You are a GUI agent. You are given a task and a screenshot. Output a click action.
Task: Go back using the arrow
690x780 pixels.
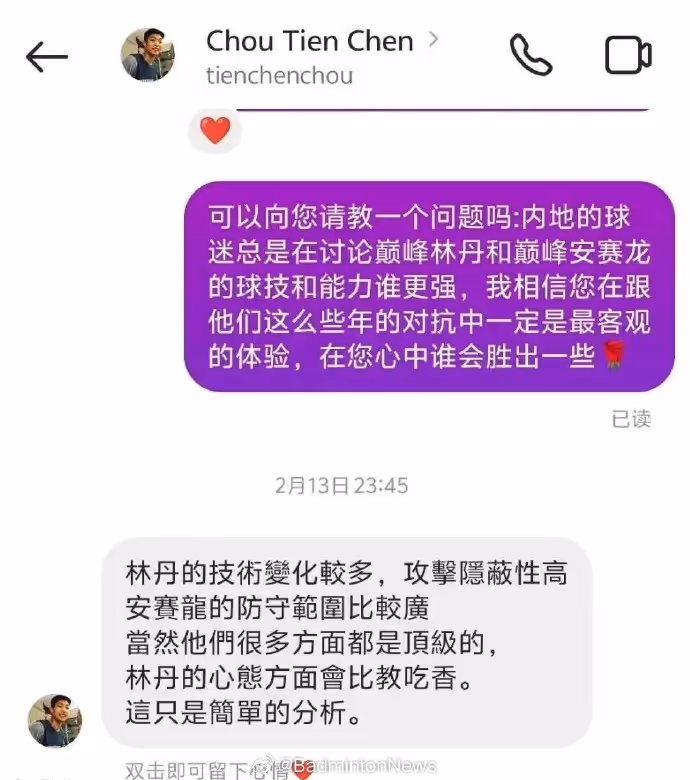point(46,57)
